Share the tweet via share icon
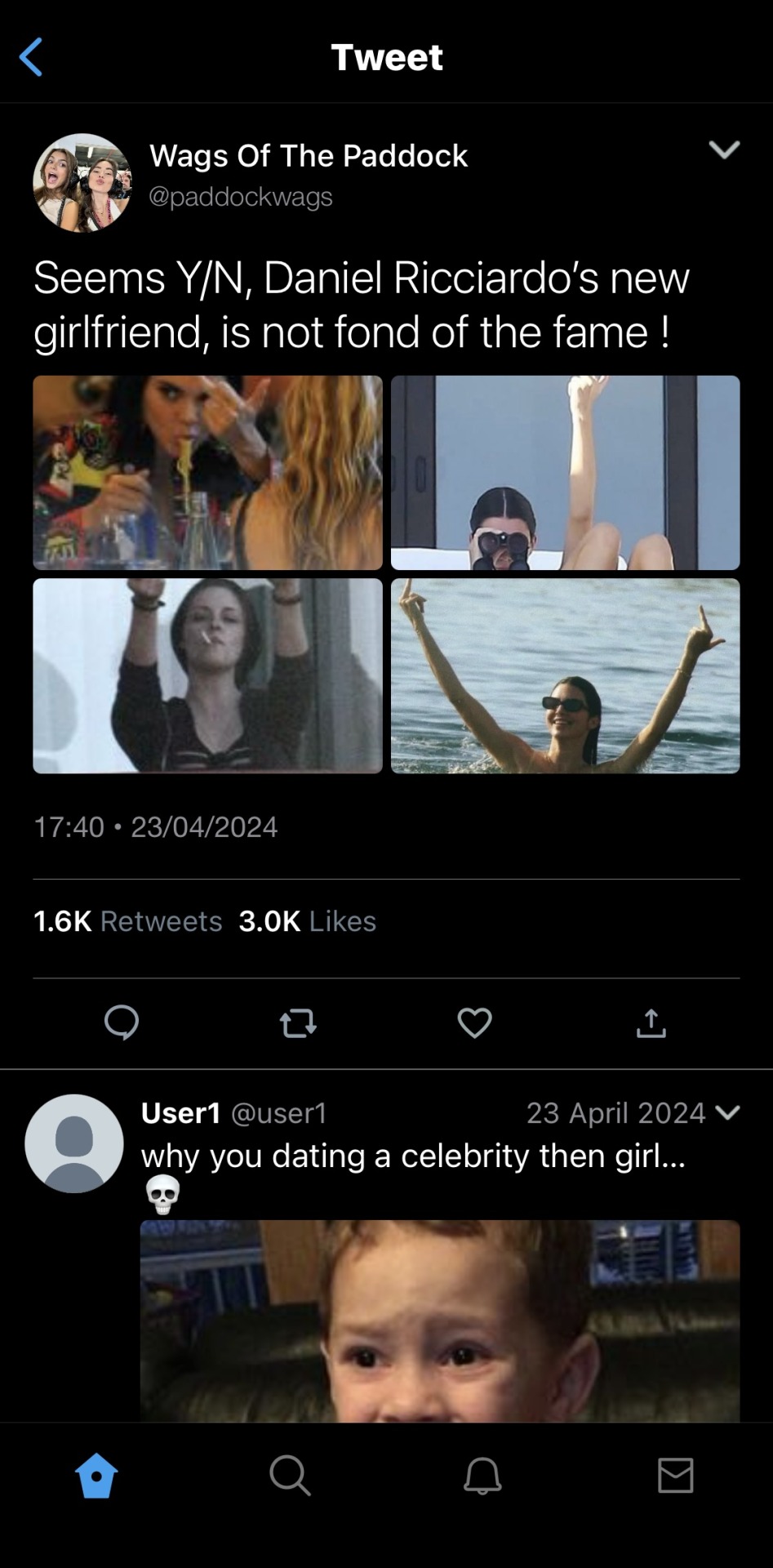 [651, 1022]
